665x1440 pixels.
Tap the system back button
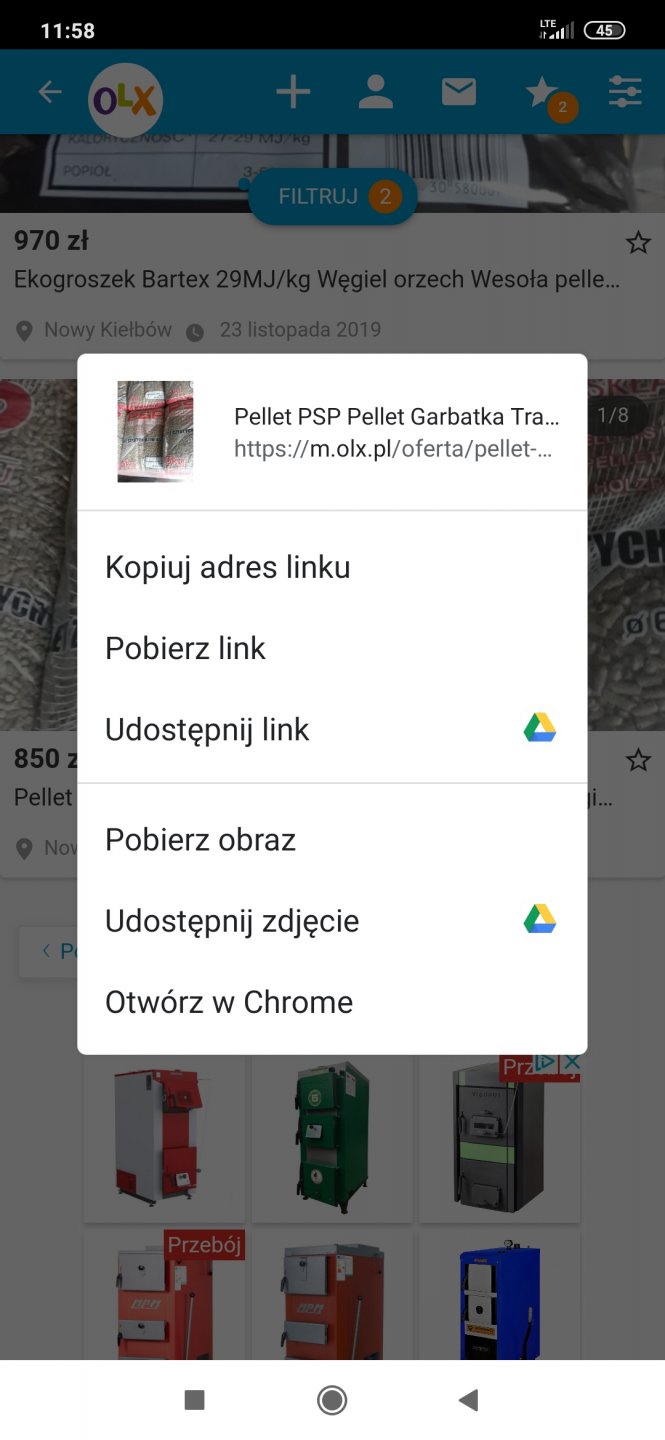click(468, 1400)
